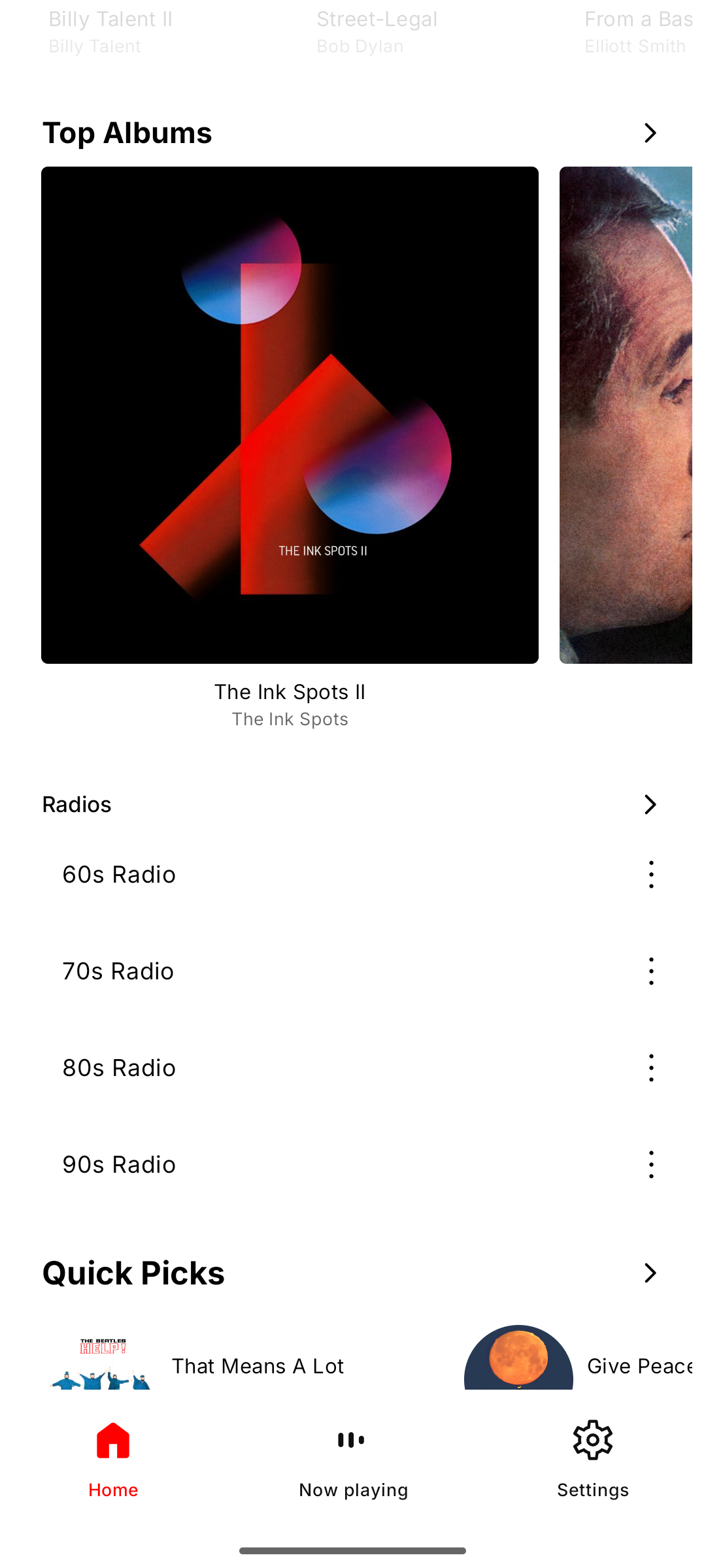Open The Ink Spots II album
Viewport: 706px width, 1568px height.
pyautogui.click(x=290, y=416)
